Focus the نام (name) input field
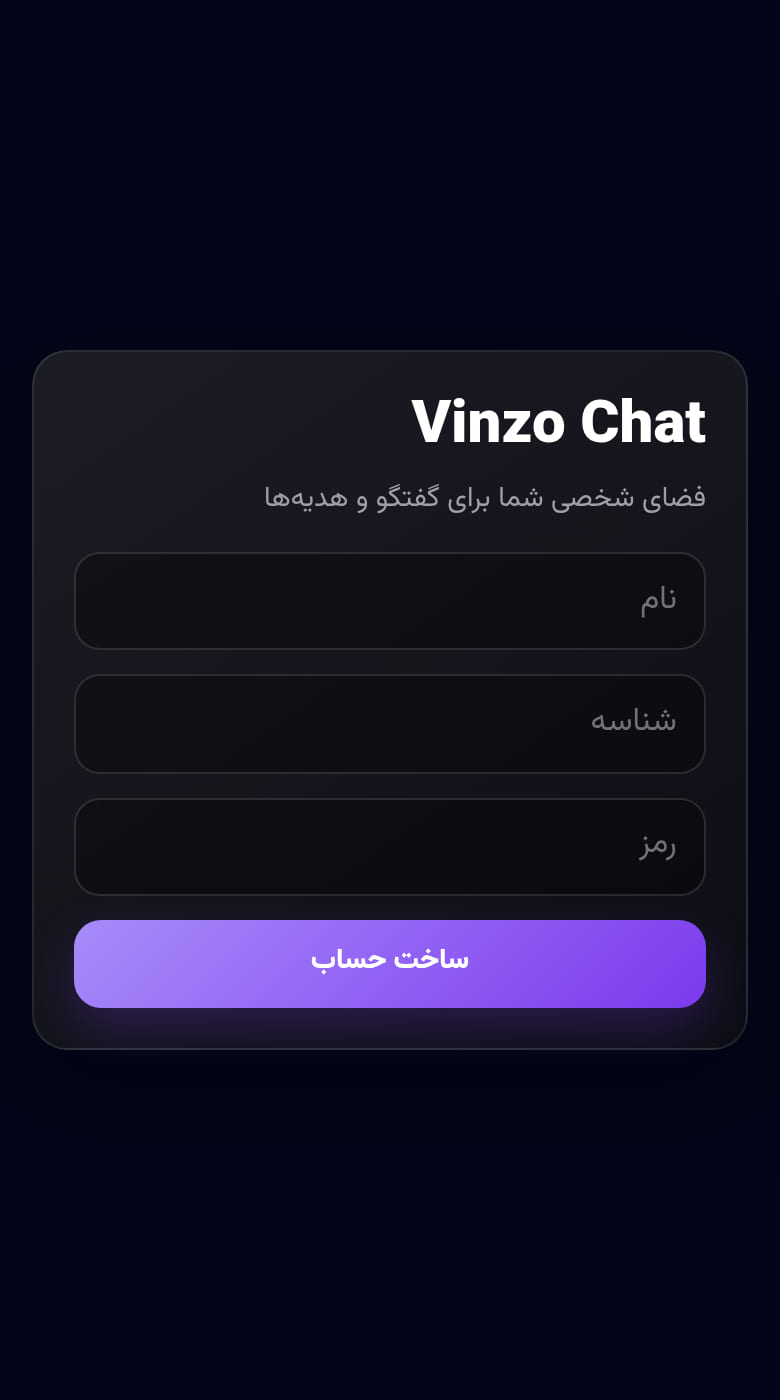The height and width of the screenshot is (1400, 780). (x=390, y=601)
